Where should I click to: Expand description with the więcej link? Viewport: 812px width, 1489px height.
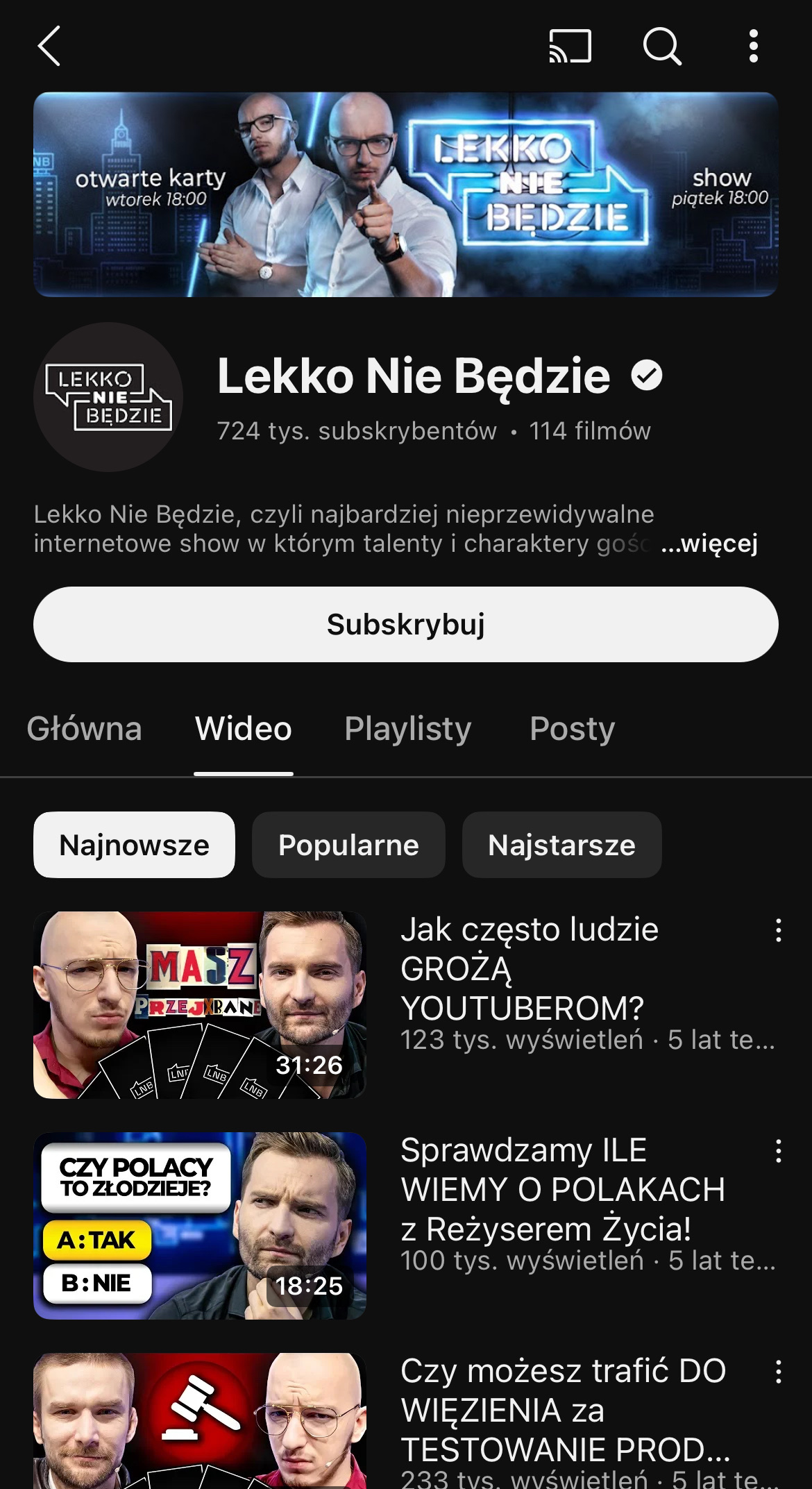point(709,544)
